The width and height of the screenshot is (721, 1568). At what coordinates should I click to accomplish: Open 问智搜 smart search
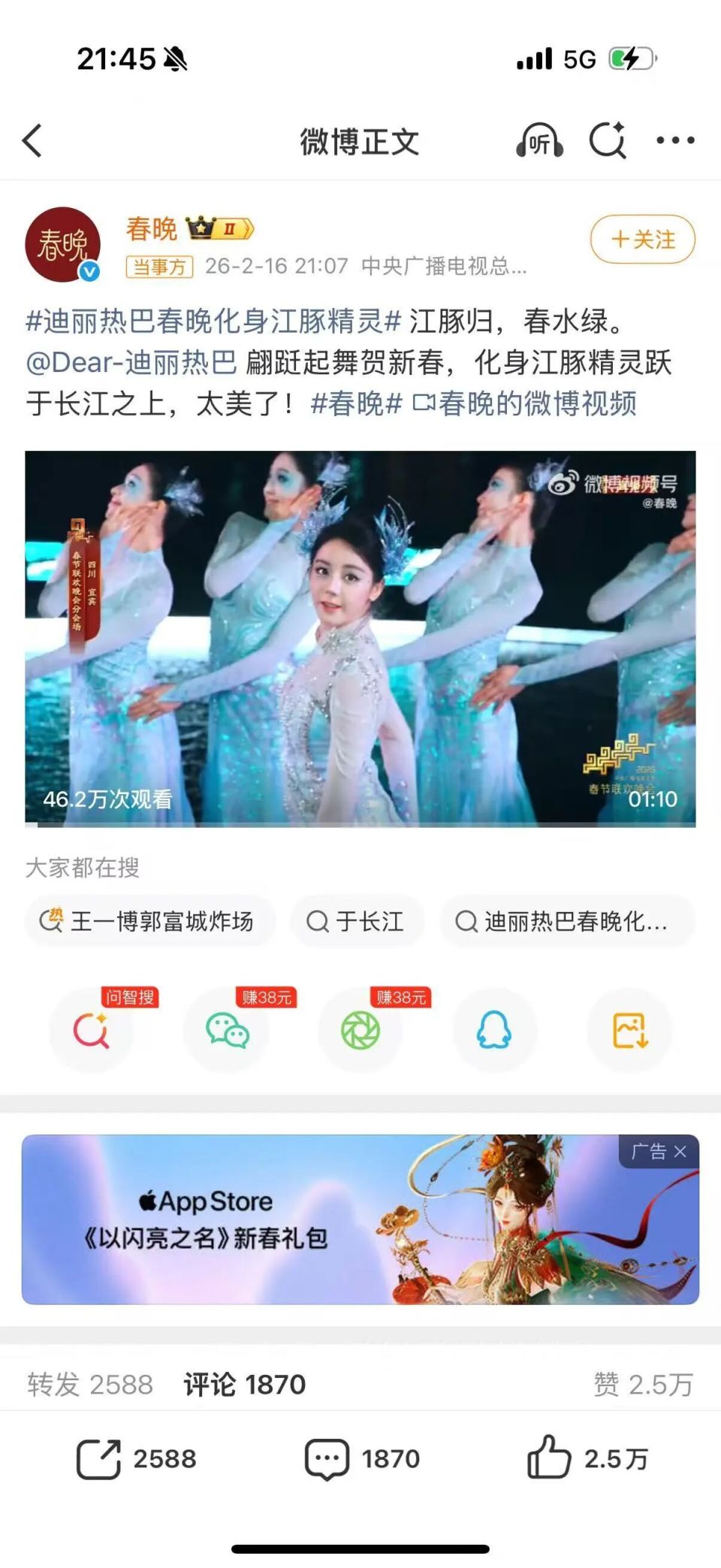click(92, 1032)
